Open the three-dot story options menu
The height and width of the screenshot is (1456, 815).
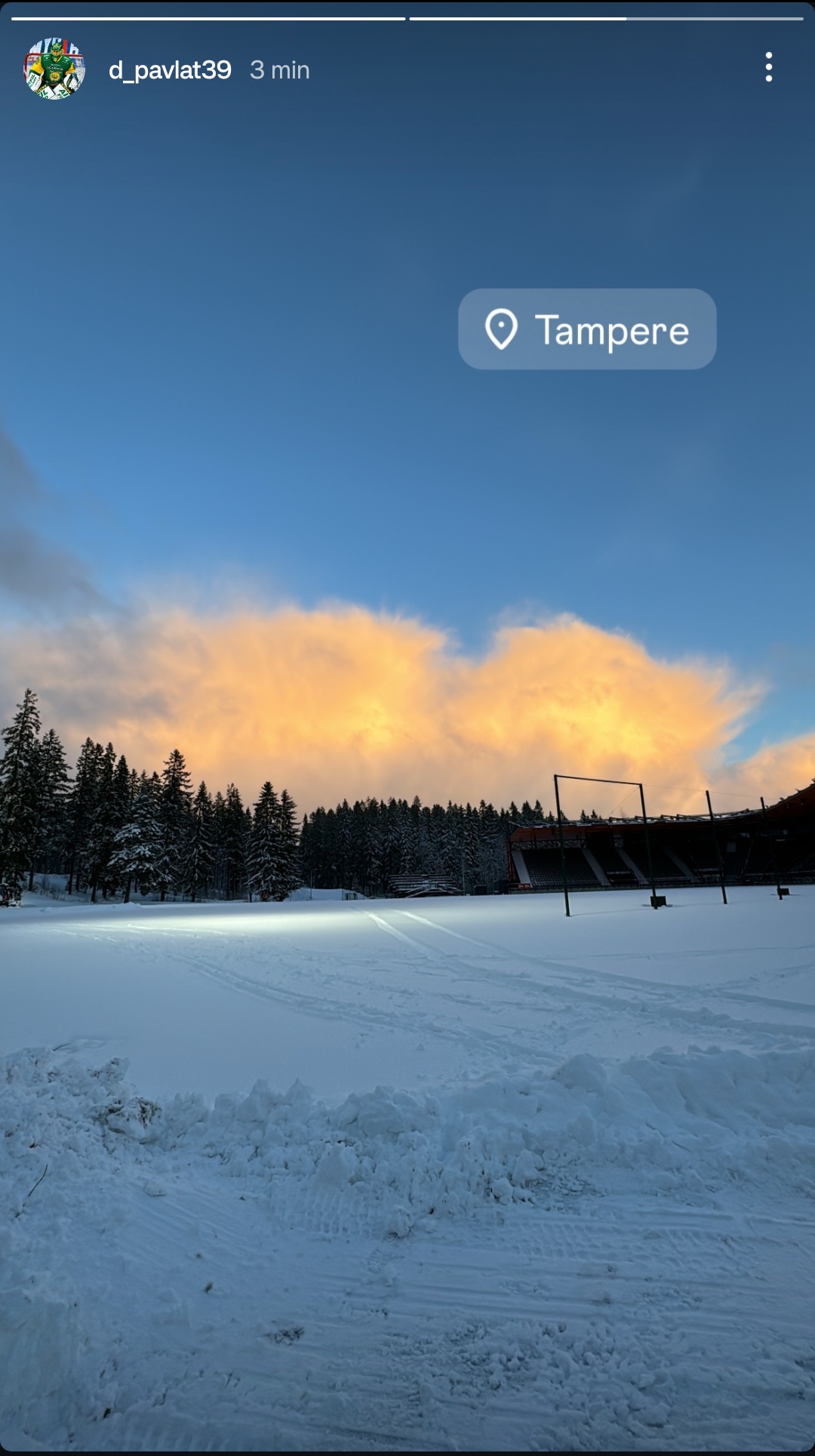[768, 67]
